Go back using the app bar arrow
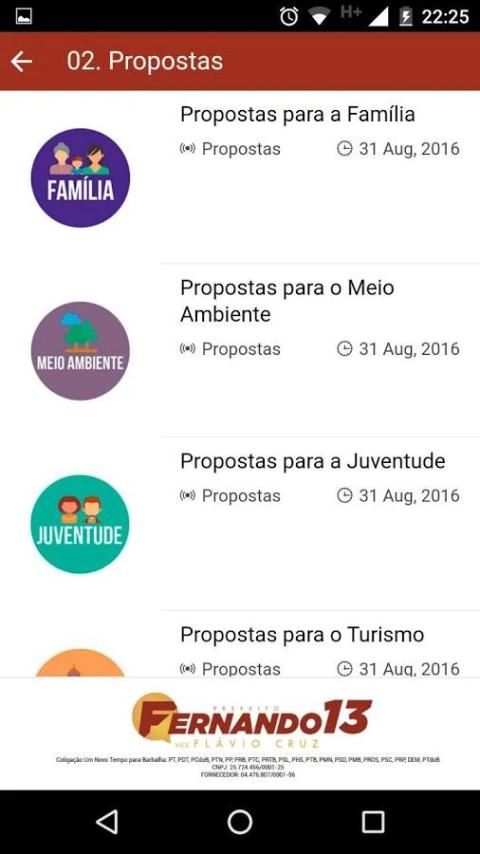Image resolution: width=480 pixels, height=854 pixels. [22, 62]
